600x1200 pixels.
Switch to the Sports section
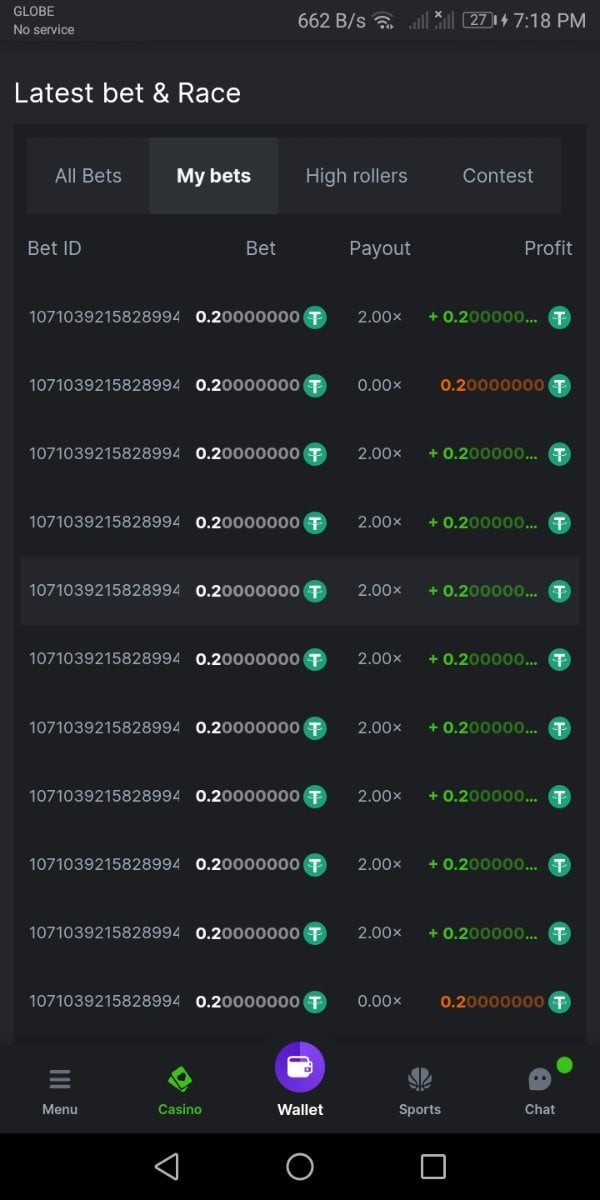(420, 1090)
